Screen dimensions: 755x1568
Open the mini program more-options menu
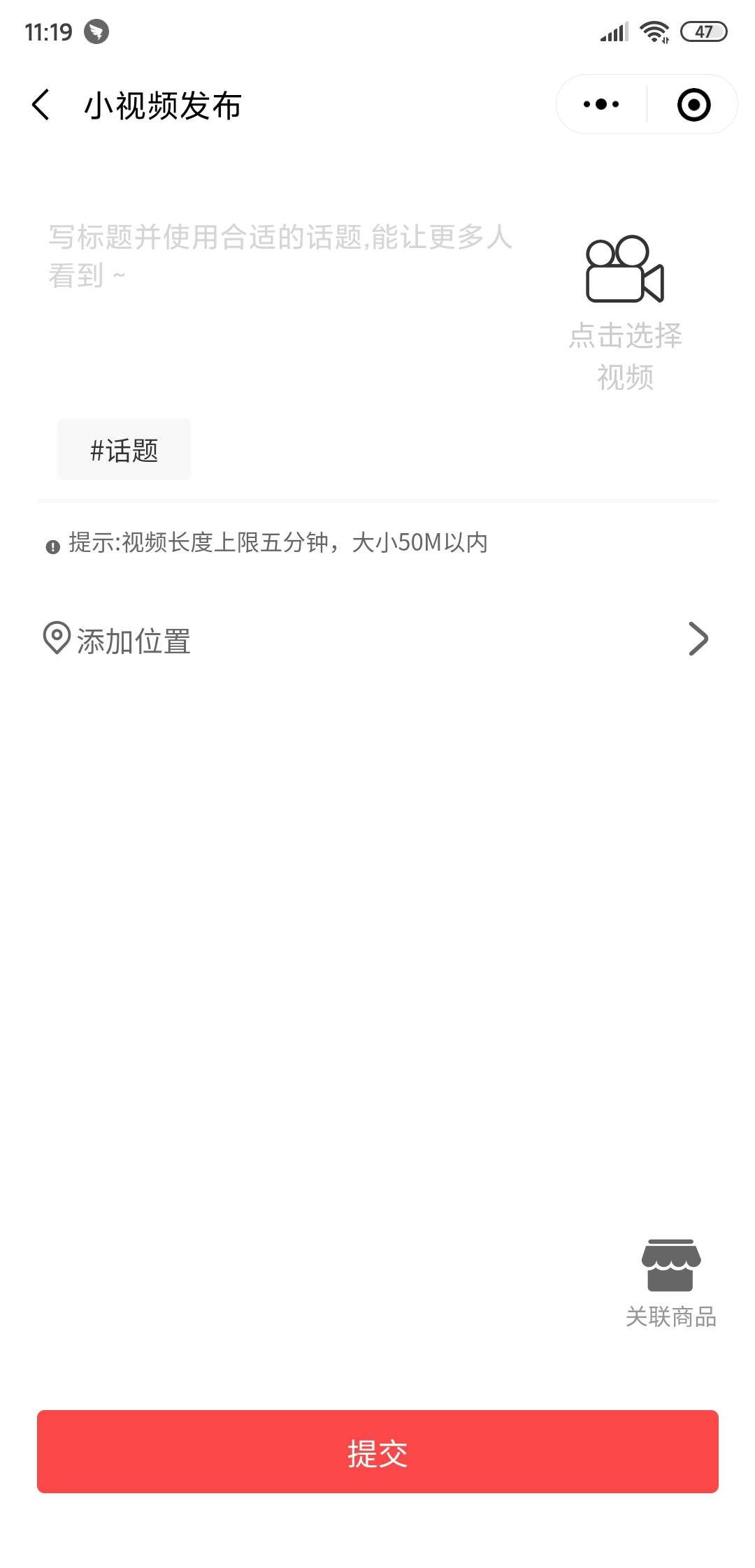601,105
